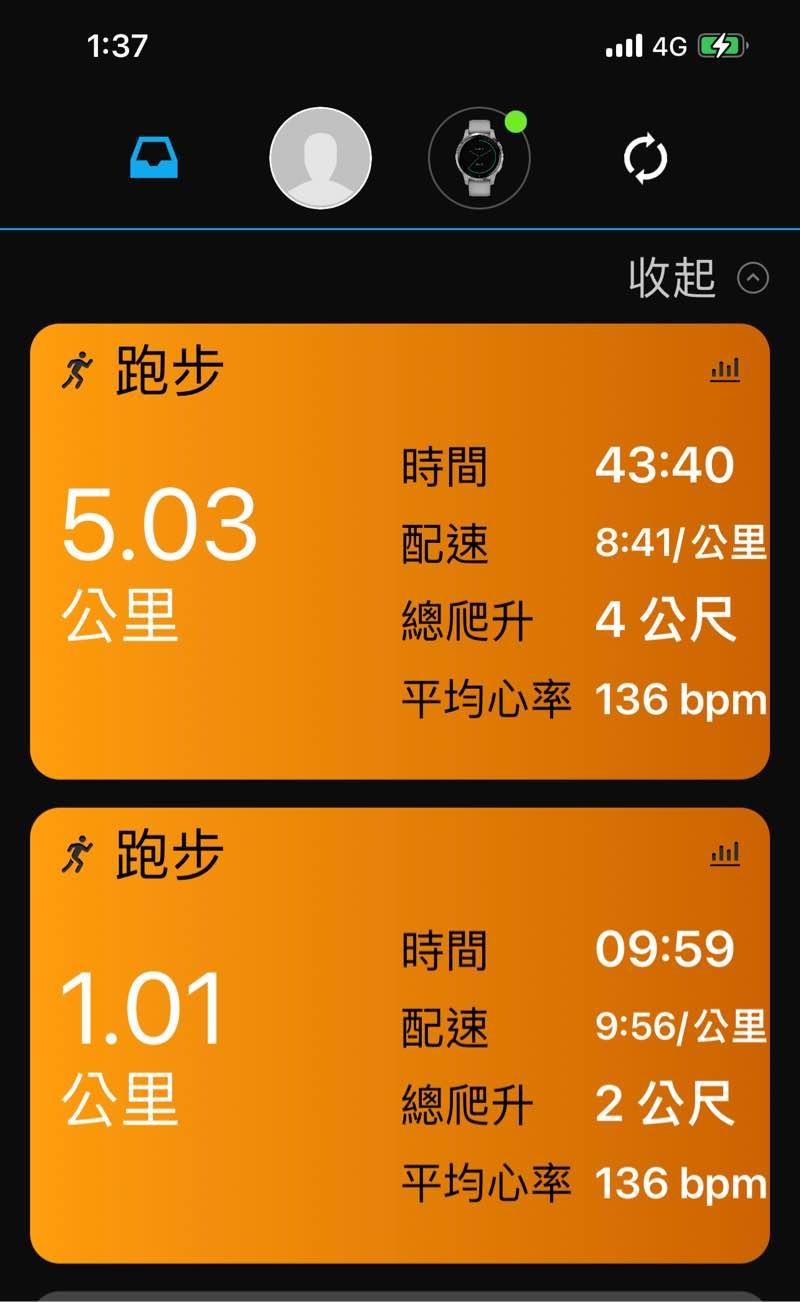Open the inbox tray icon
This screenshot has width=800, height=1302.
[154, 158]
